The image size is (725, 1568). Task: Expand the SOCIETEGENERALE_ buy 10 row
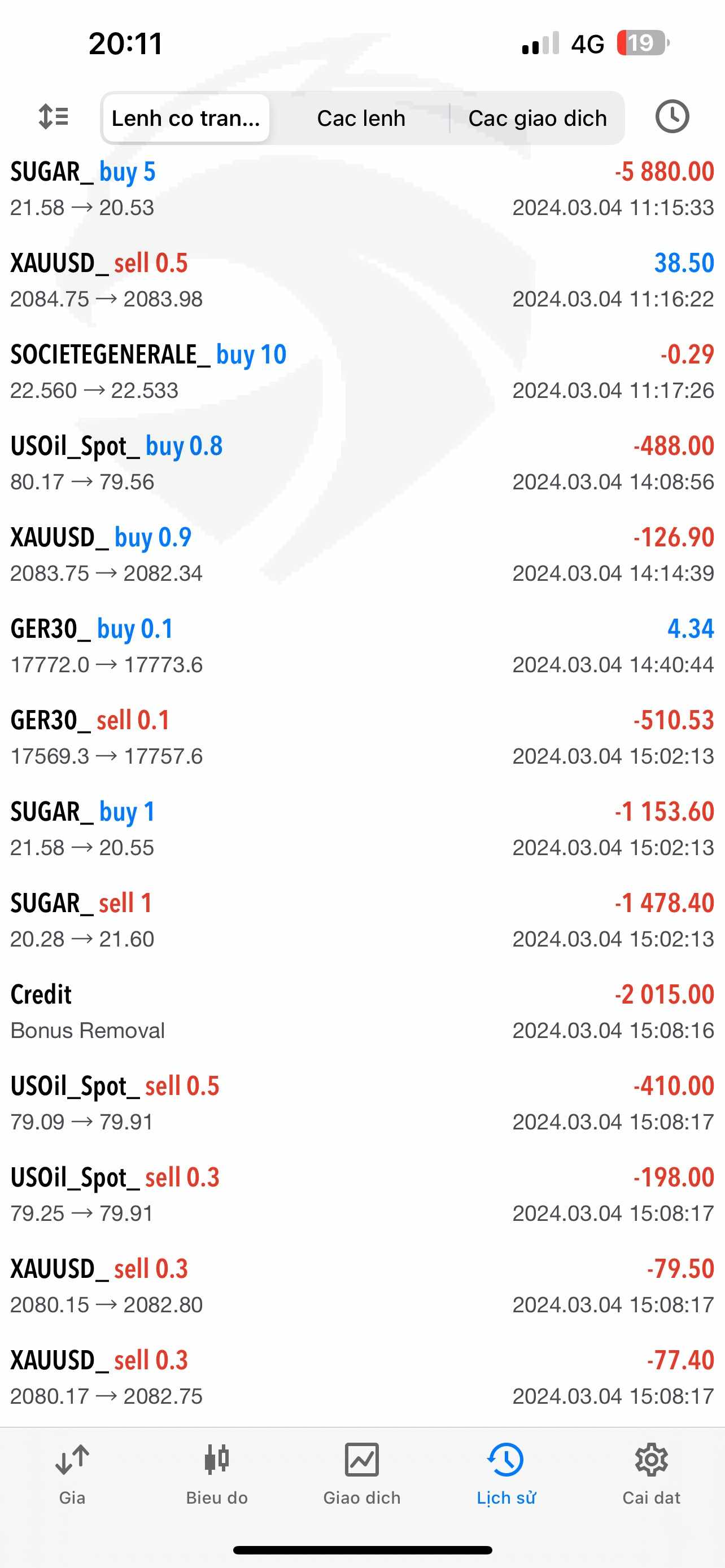coord(362,372)
